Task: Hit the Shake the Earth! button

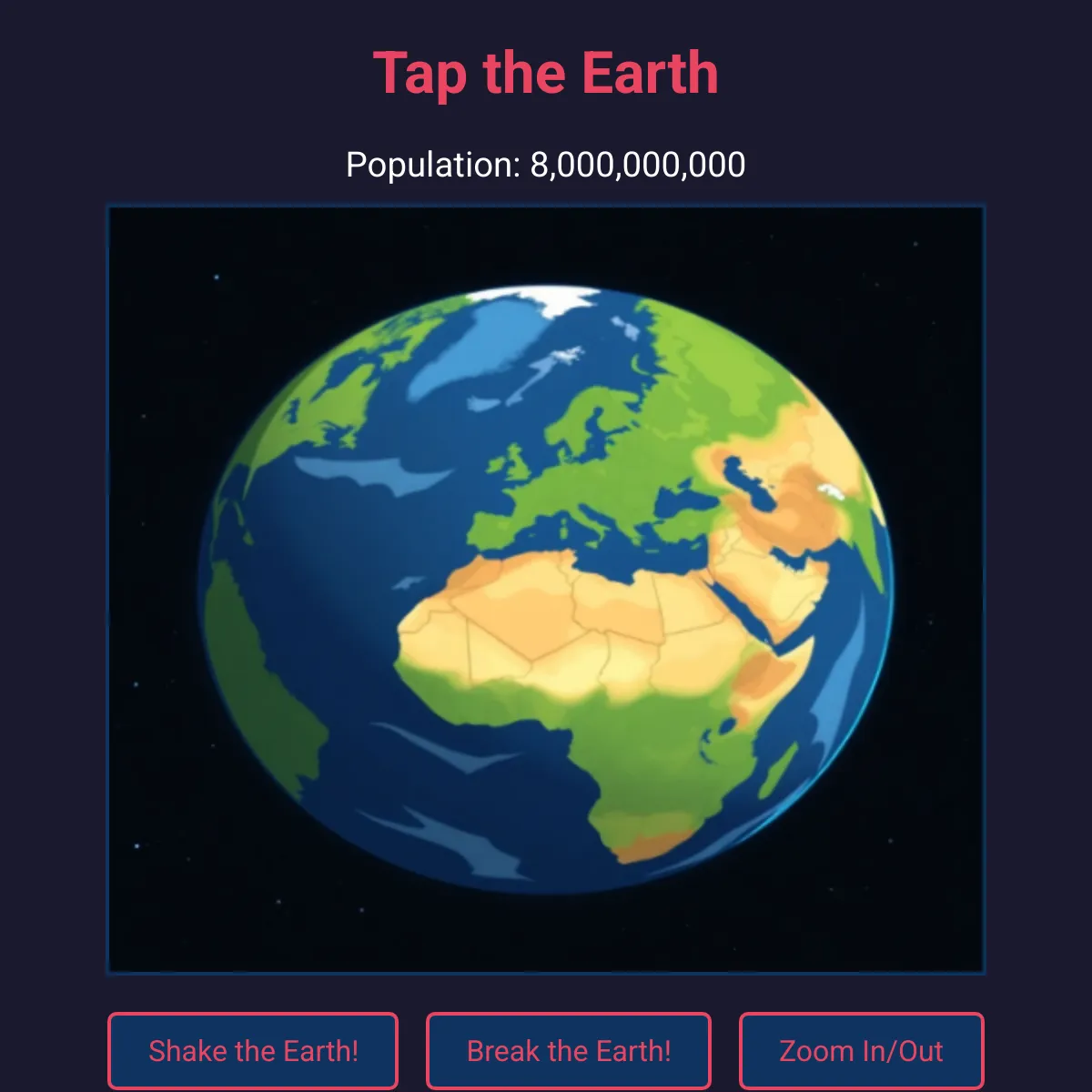Action: (x=253, y=1051)
